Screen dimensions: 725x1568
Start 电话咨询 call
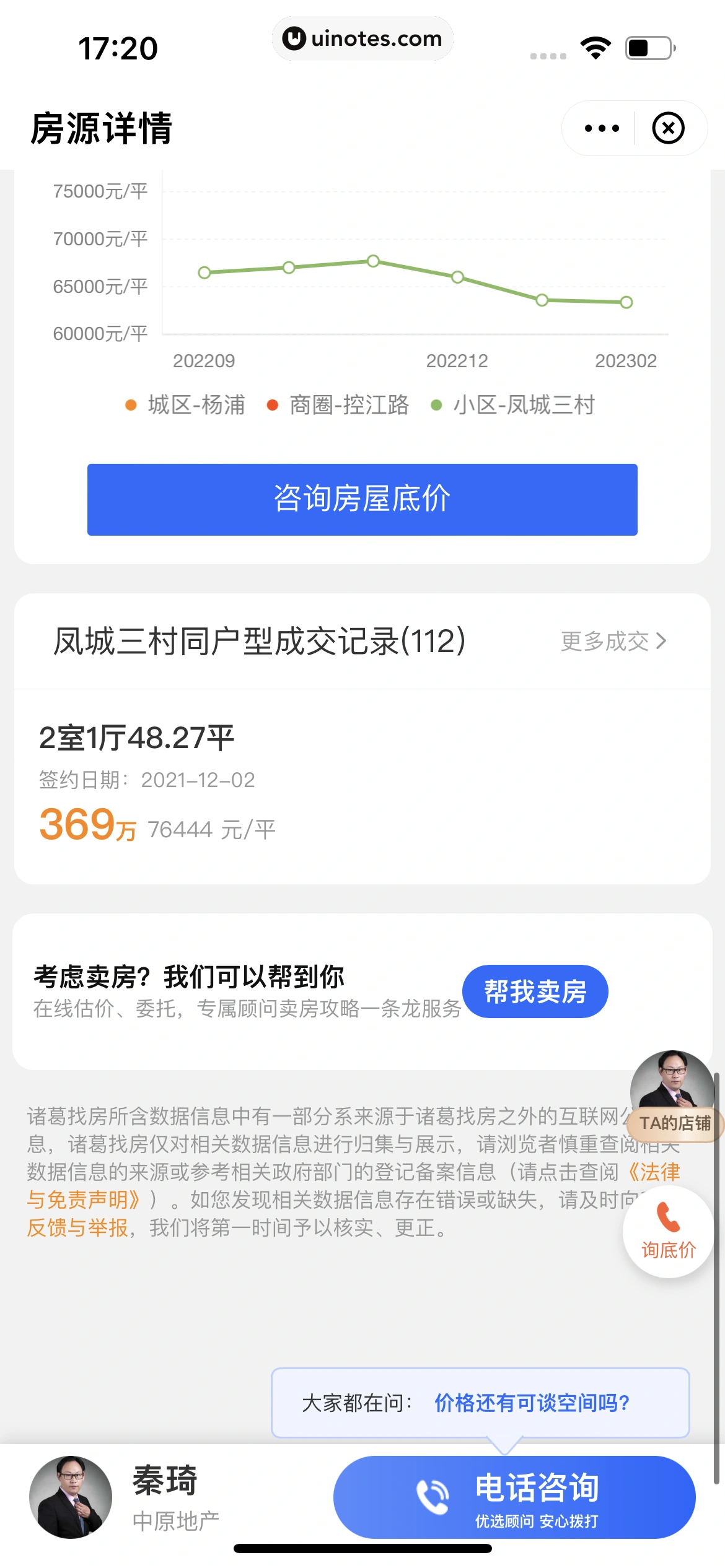pyautogui.click(x=514, y=1497)
